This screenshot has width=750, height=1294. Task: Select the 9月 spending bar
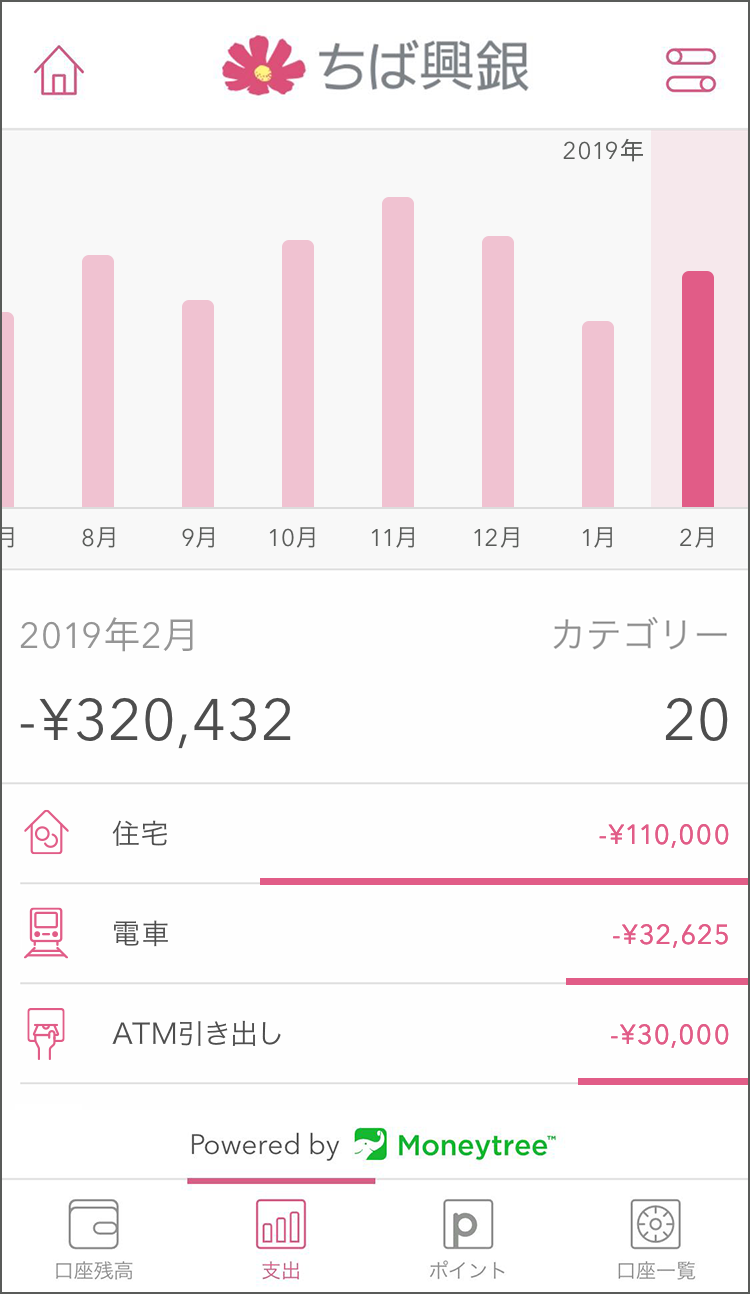point(198,404)
